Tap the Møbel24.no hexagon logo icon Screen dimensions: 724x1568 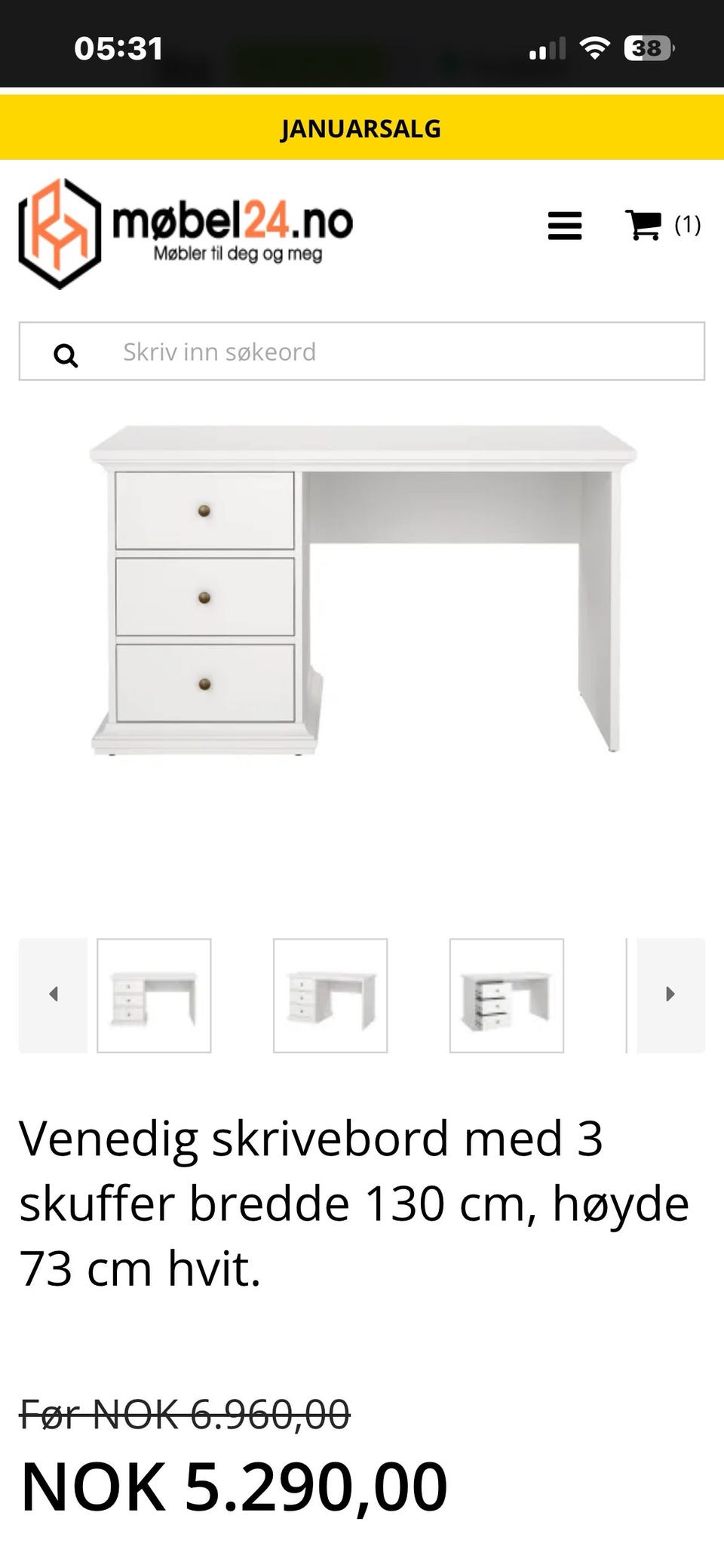point(60,231)
